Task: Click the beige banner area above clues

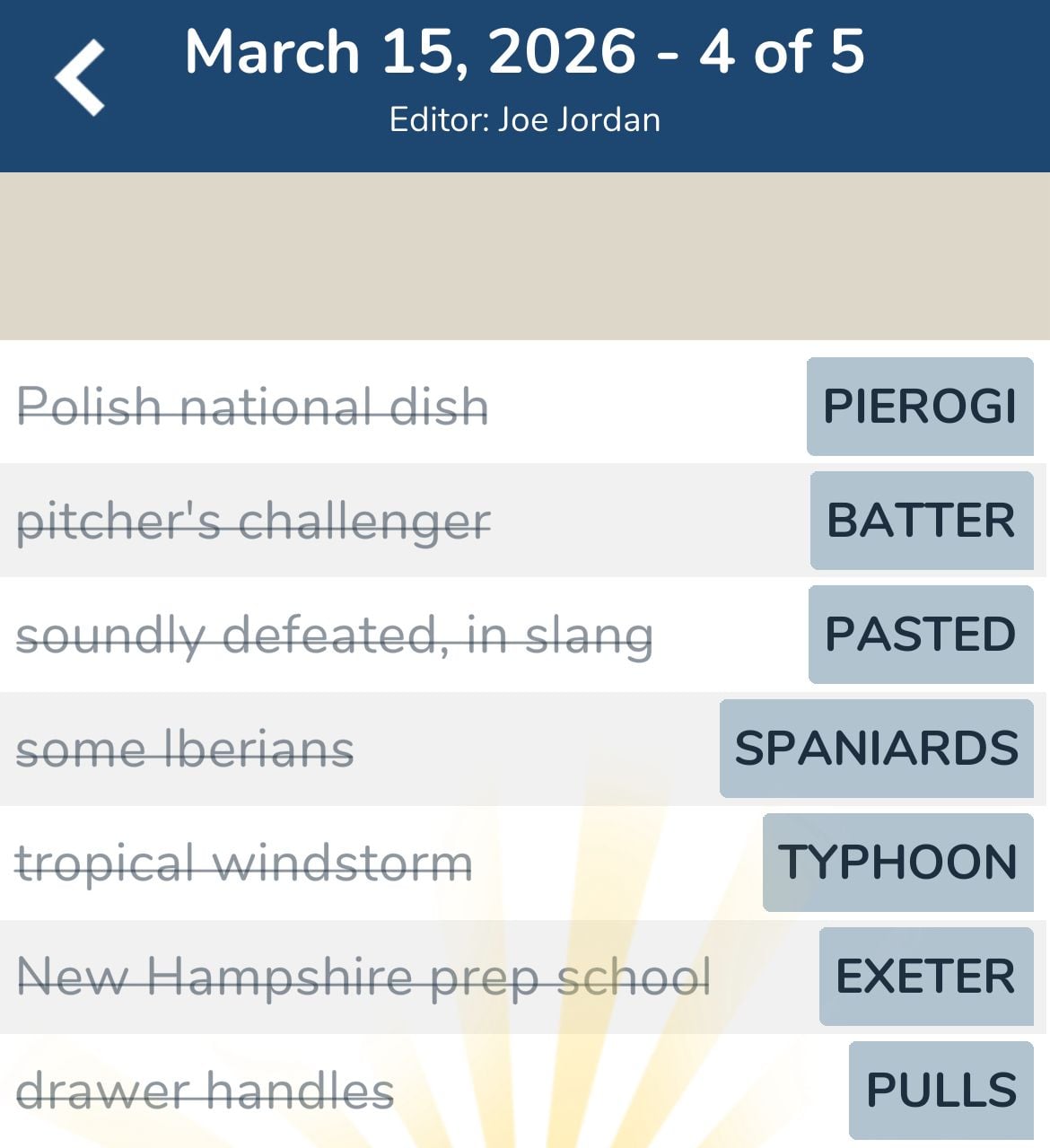Action: [x=525, y=256]
